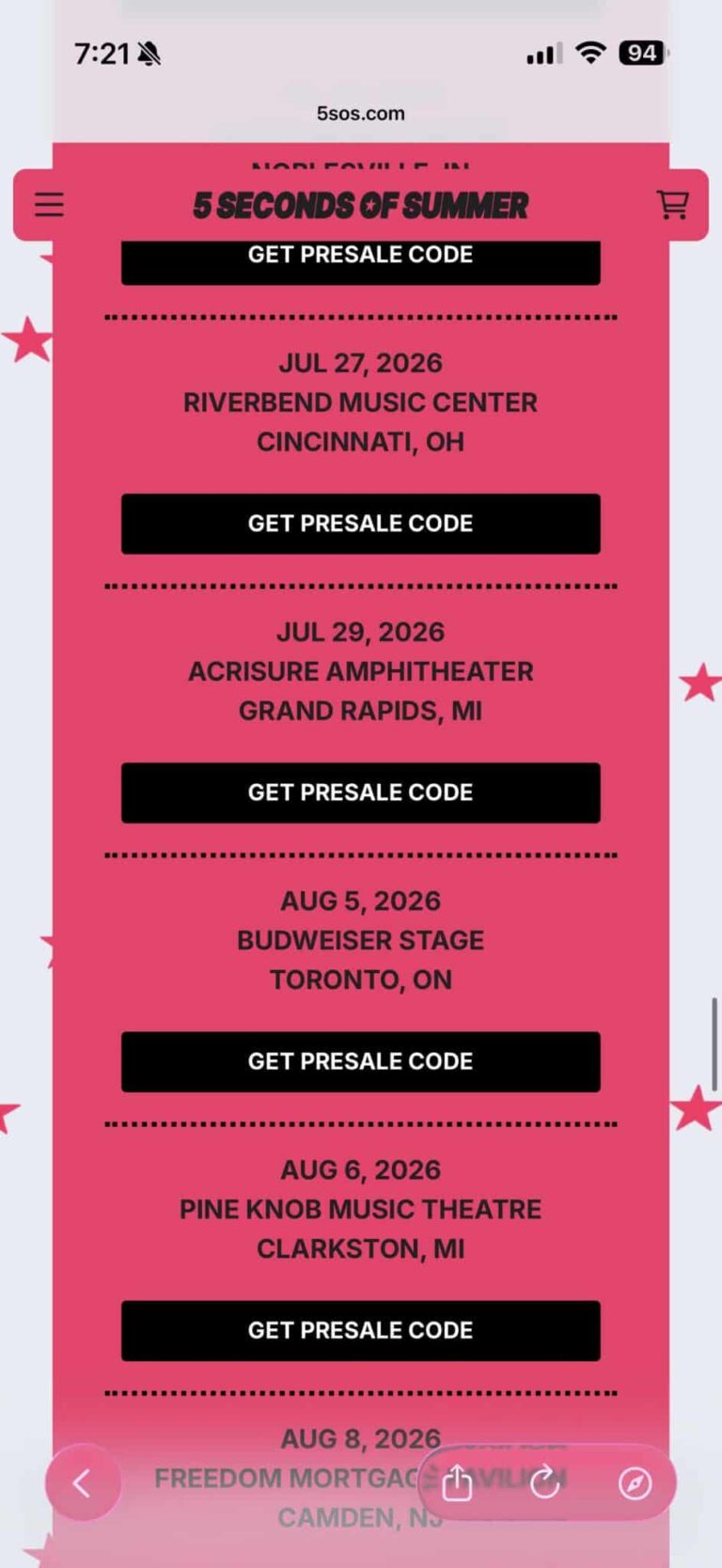Get presale code for Toronto show
This screenshot has height=1568, width=722.
click(x=360, y=1061)
